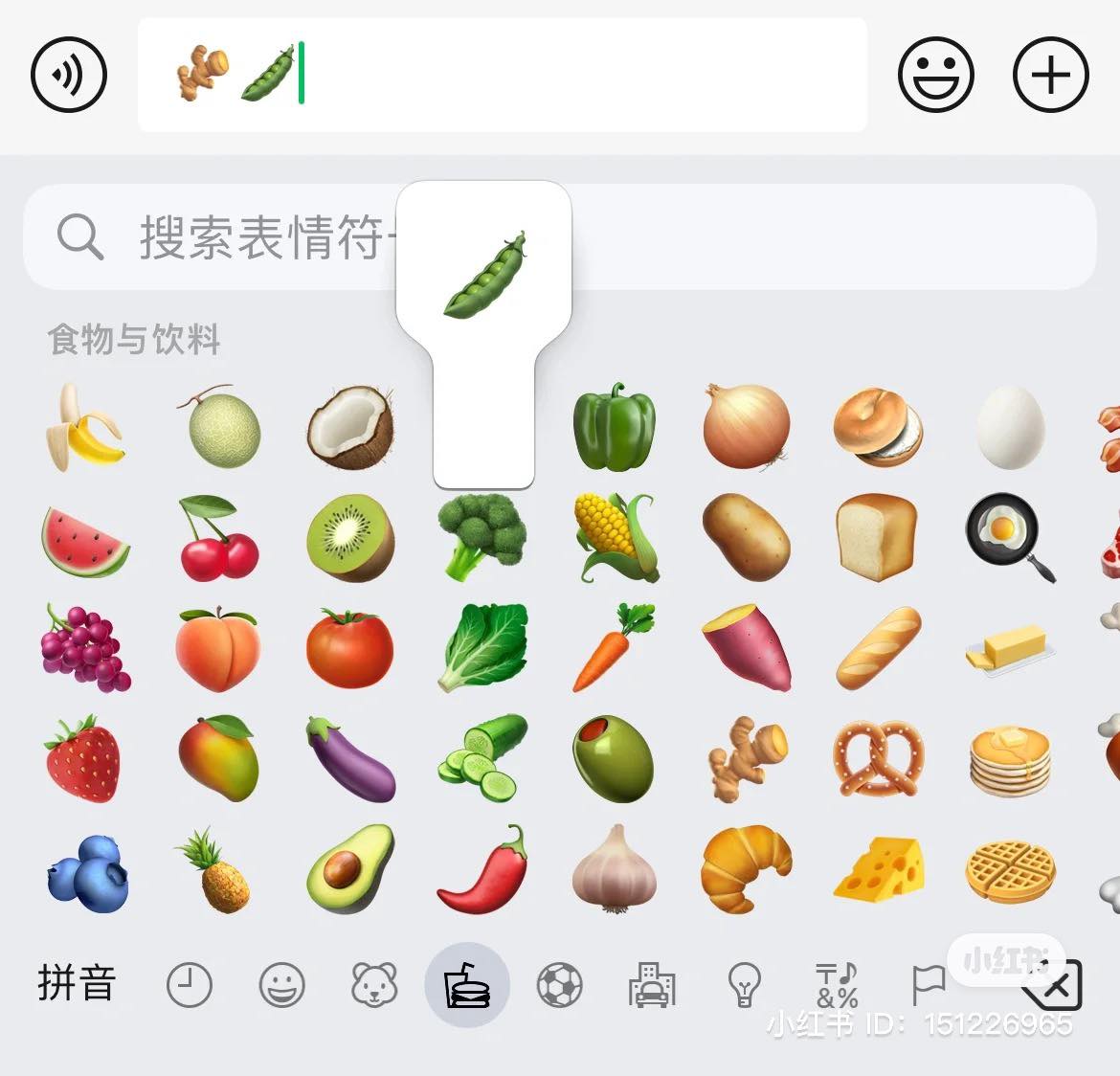Image resolution: width=1120 pixels, height=1076 pixels.
Task: Add the fried egg pan emoji
Action: [x=1010, y=536]
